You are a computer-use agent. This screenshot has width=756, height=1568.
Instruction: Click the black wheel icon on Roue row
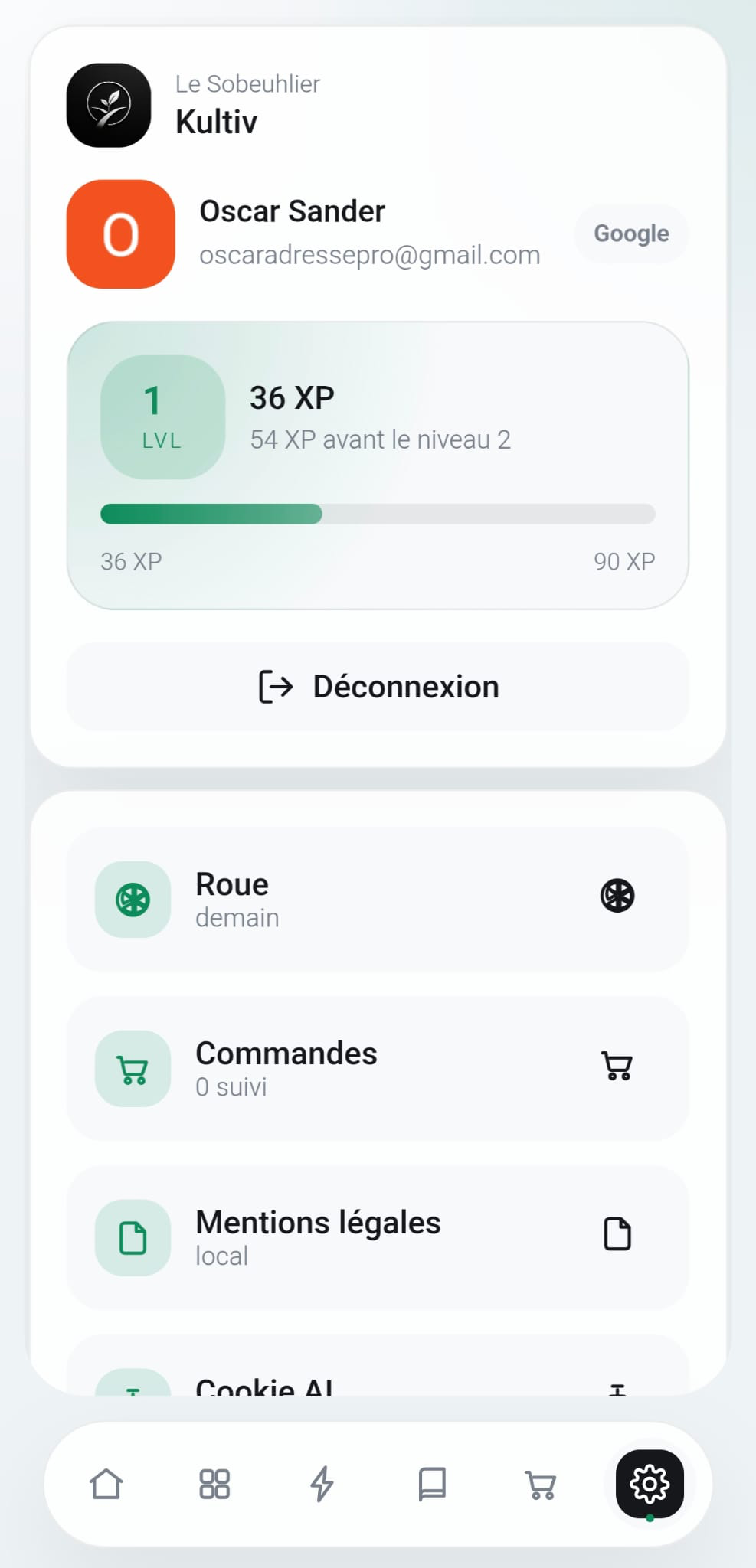617,896
